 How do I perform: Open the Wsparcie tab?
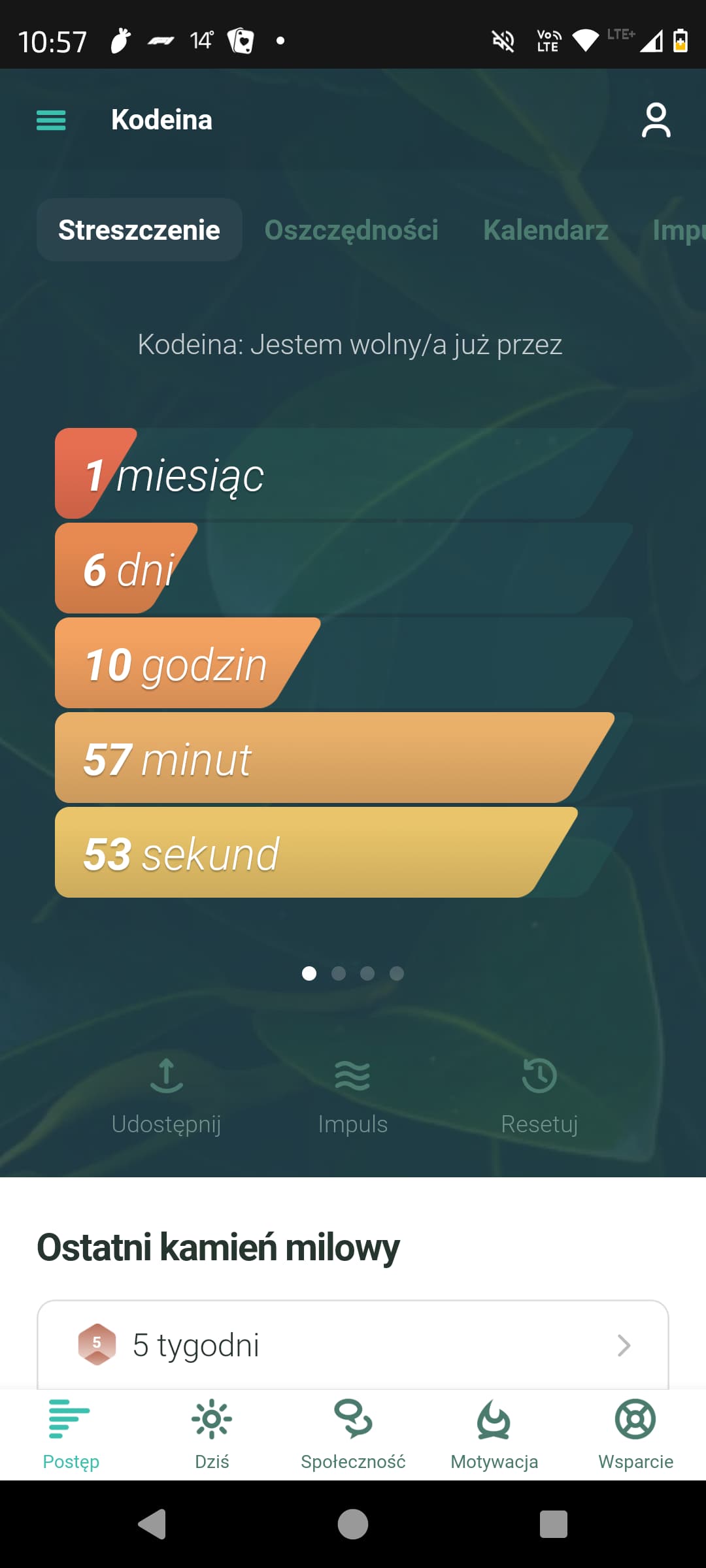coord(635,1435)
